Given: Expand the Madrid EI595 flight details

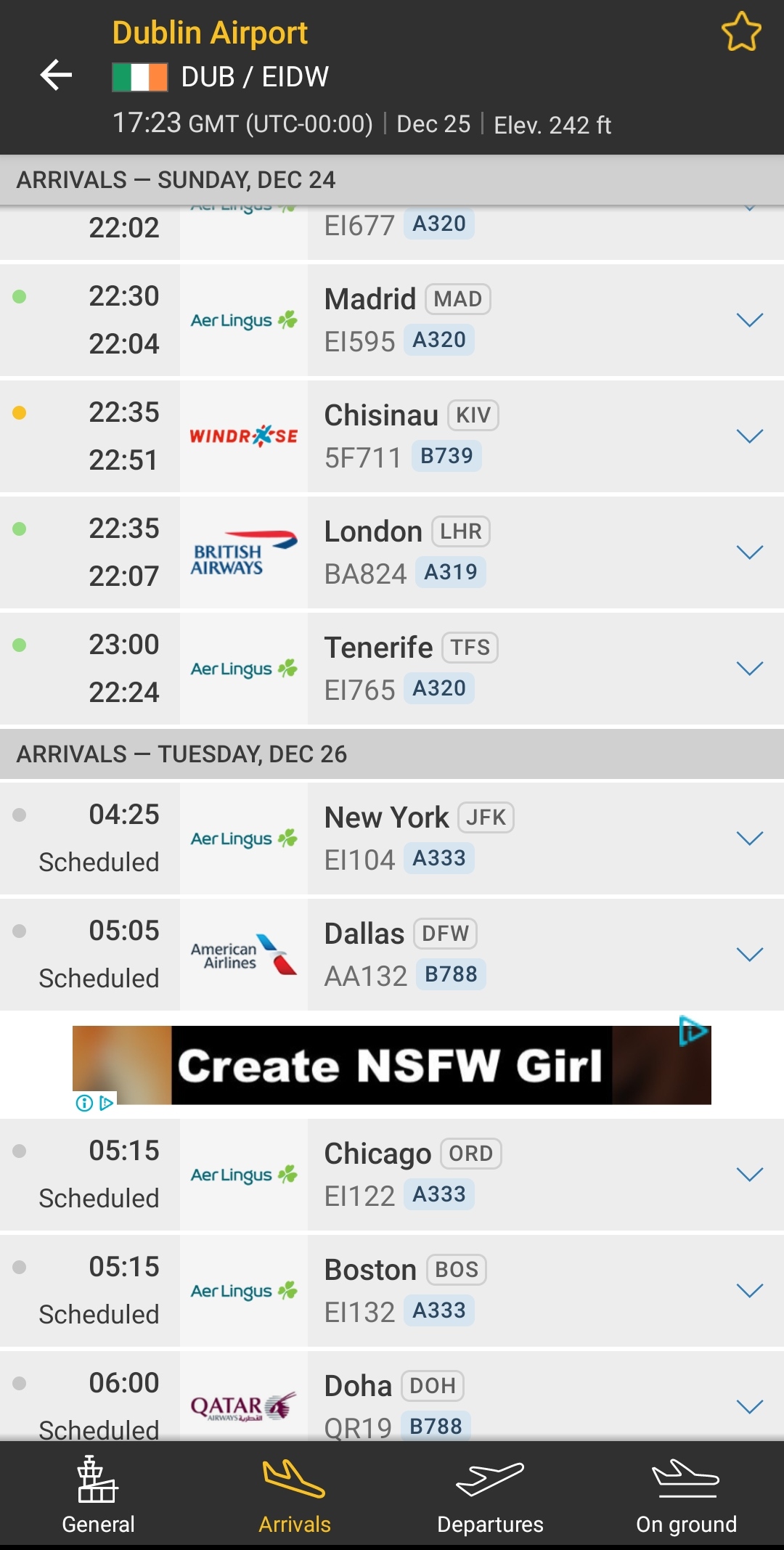Looking at the screenshot, I should [749, 320].
